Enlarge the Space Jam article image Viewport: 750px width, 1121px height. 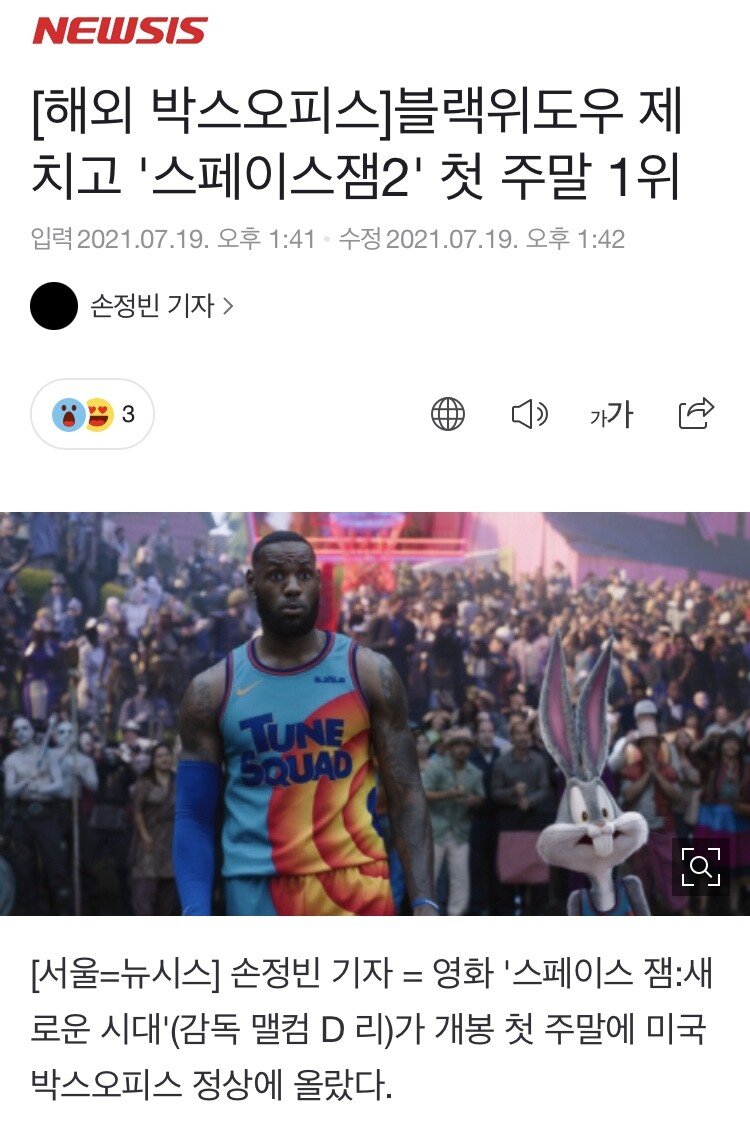pos(700,864)
